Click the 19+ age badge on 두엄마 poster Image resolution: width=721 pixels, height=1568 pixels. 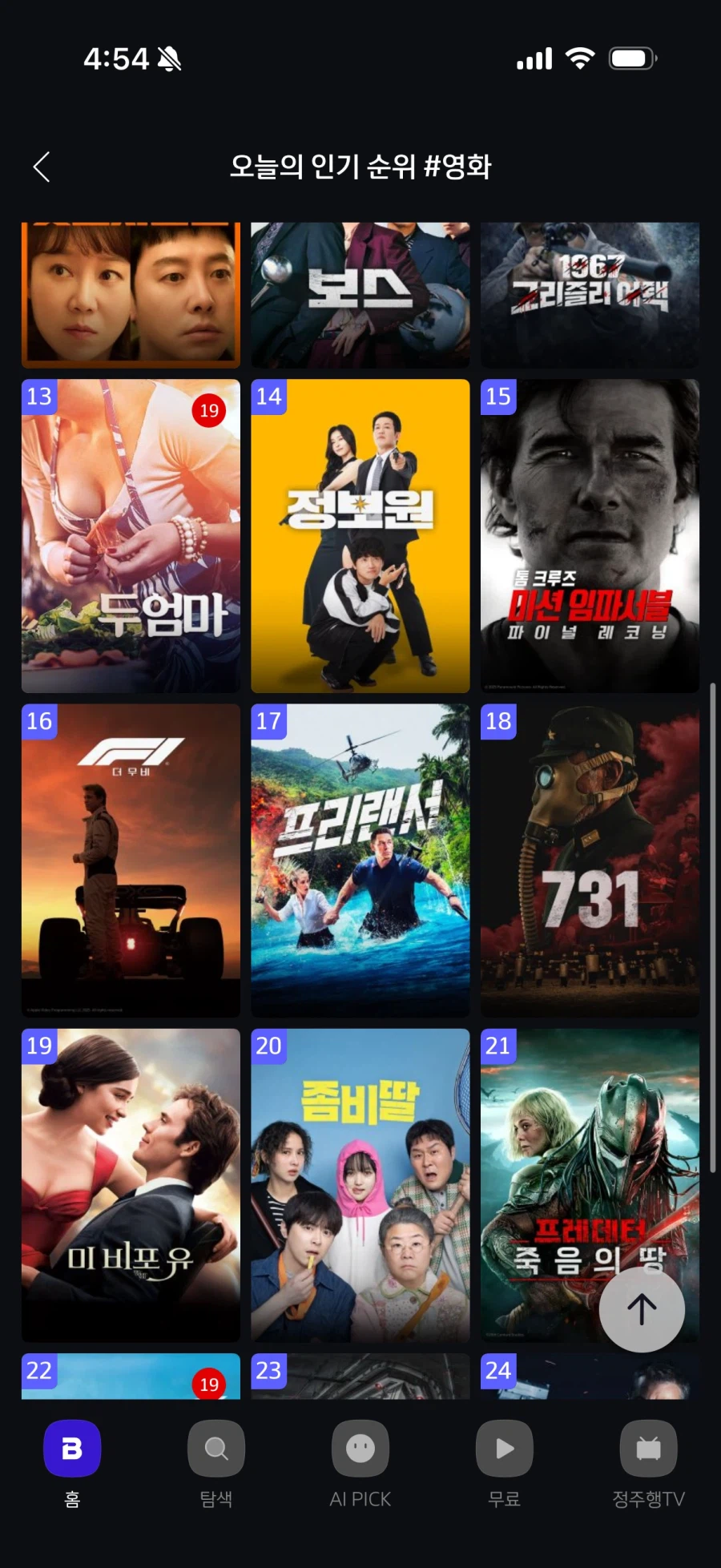point(209,409)
